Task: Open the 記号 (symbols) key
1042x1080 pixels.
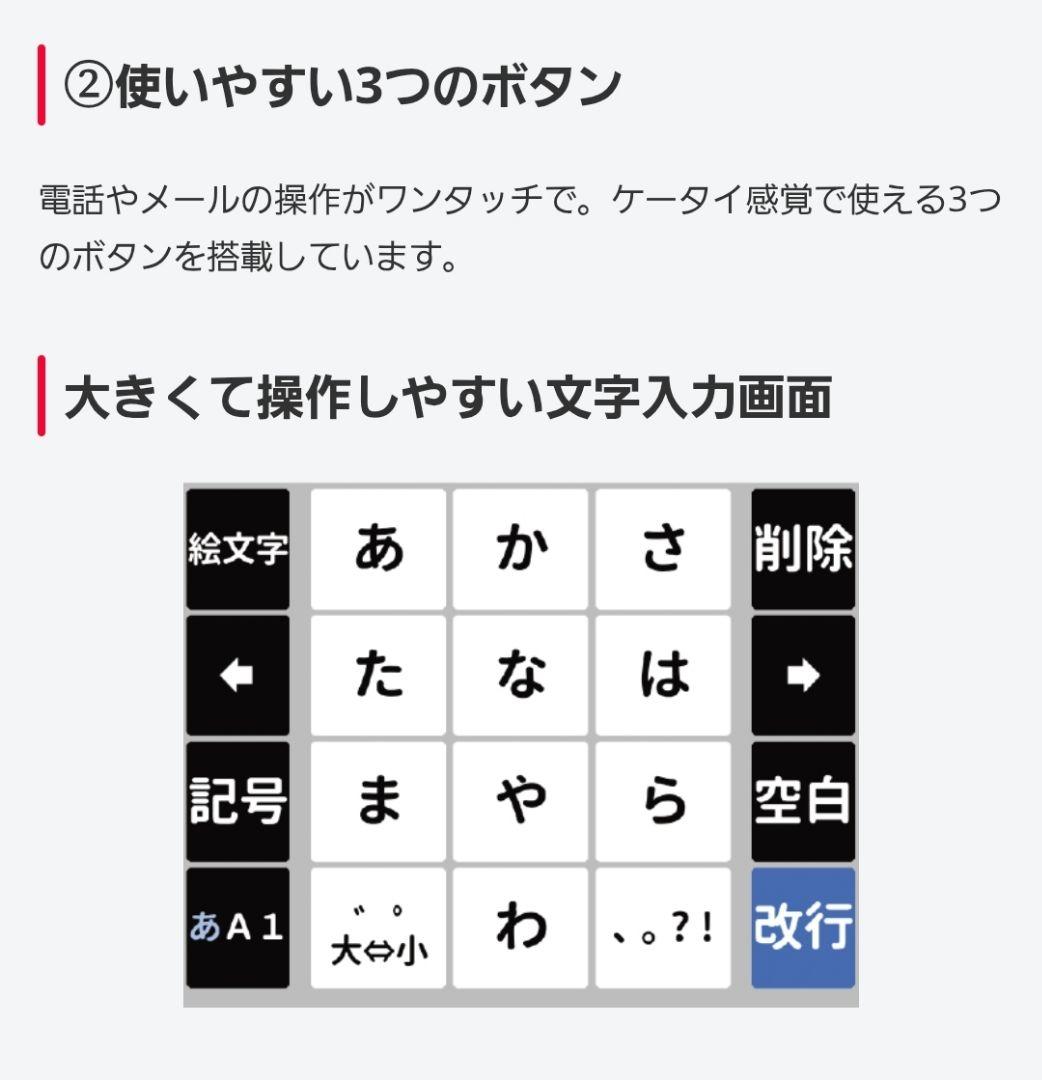Action: tap(237, 801)
